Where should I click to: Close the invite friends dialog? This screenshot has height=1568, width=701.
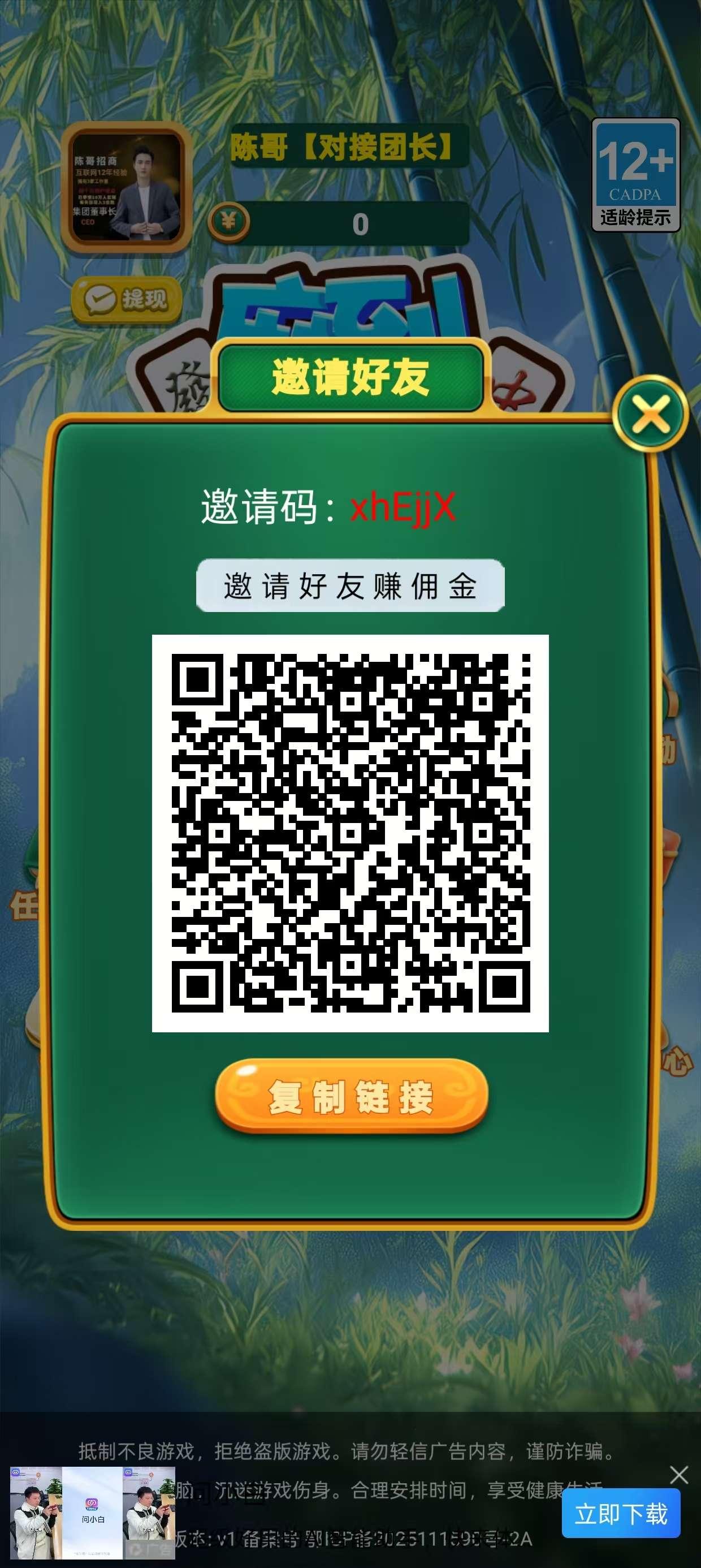click(651, 415)
